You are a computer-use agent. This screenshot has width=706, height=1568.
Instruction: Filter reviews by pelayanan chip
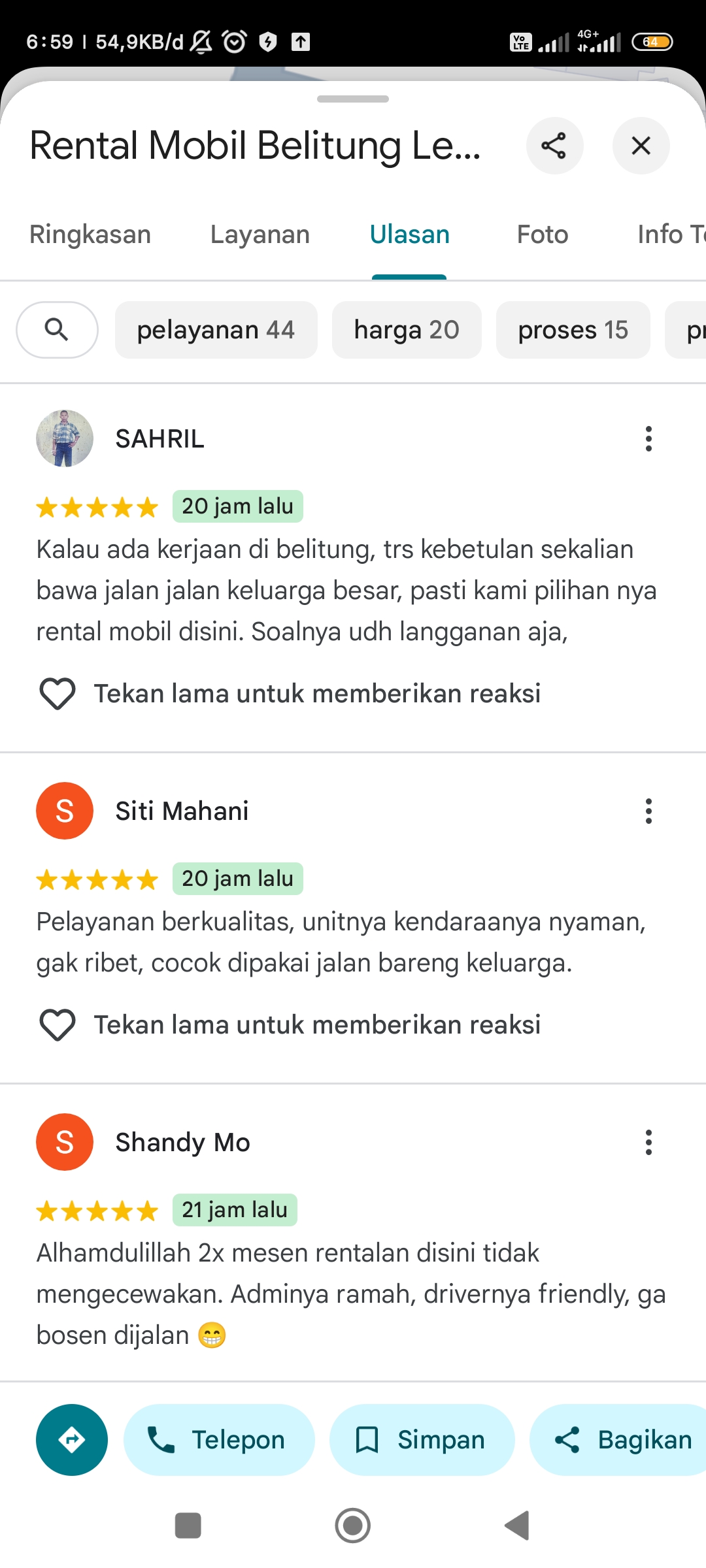216,330
